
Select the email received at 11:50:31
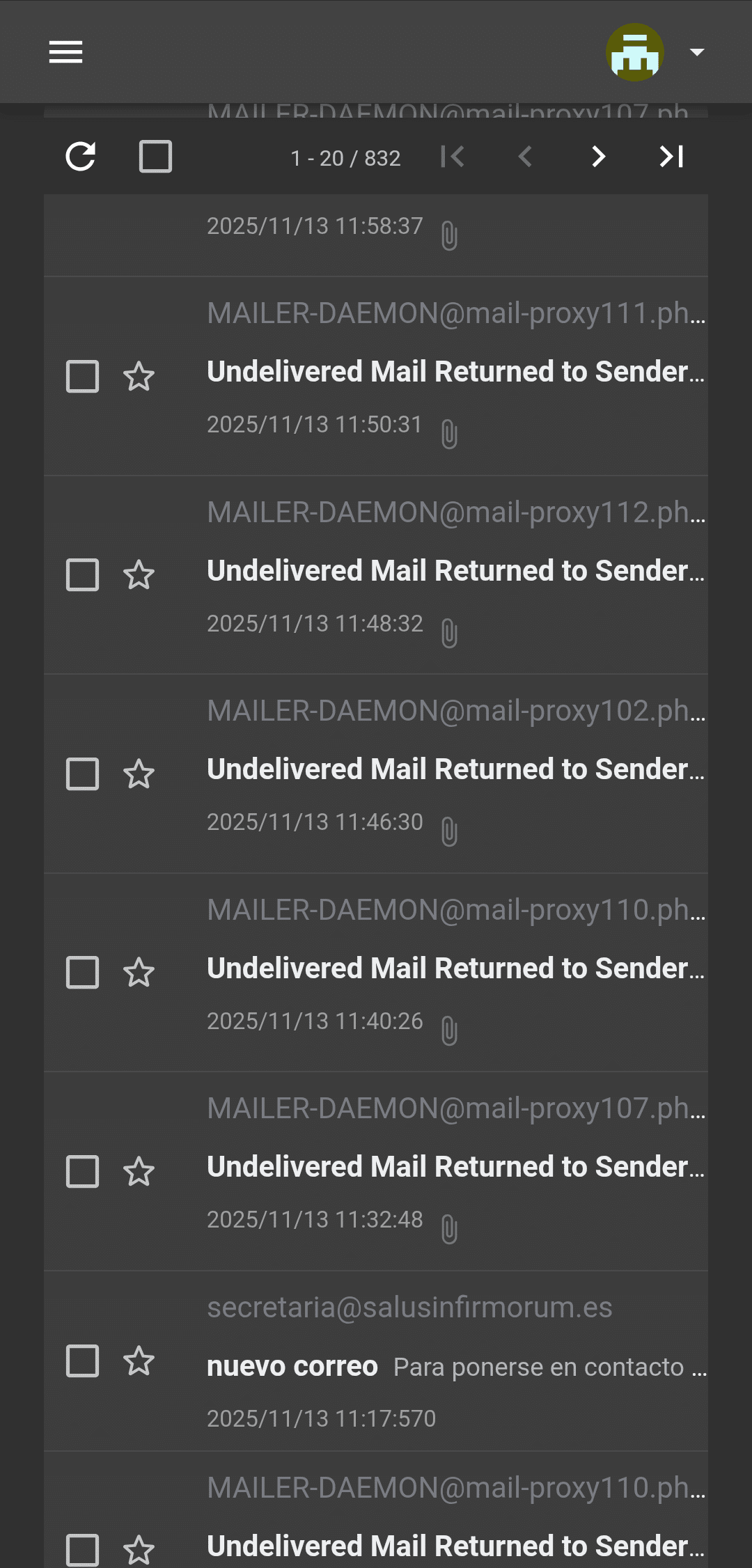pyautogui.click(x=82, y=377)
